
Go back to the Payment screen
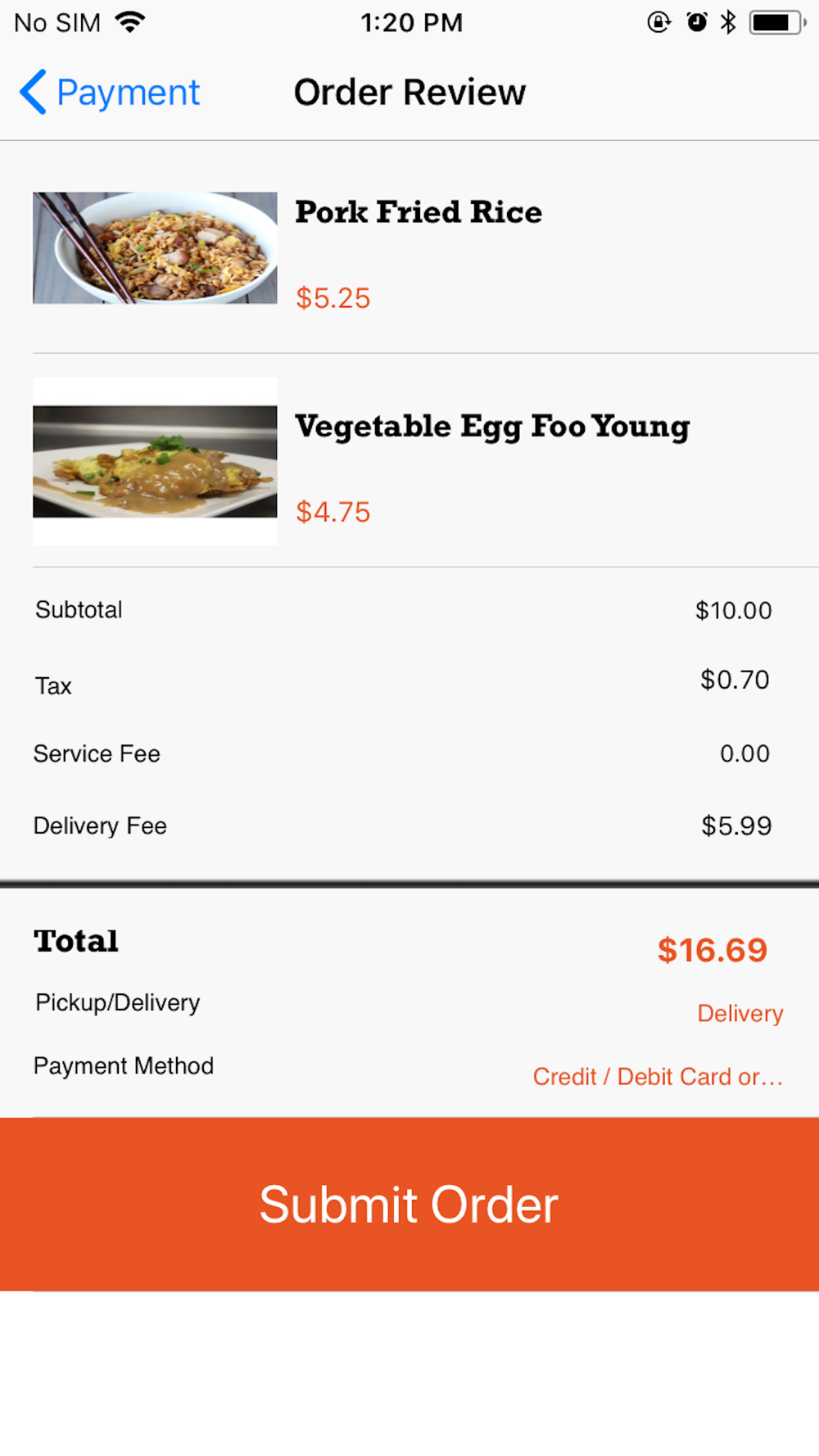pyautogui.click(x=110, y=92)
